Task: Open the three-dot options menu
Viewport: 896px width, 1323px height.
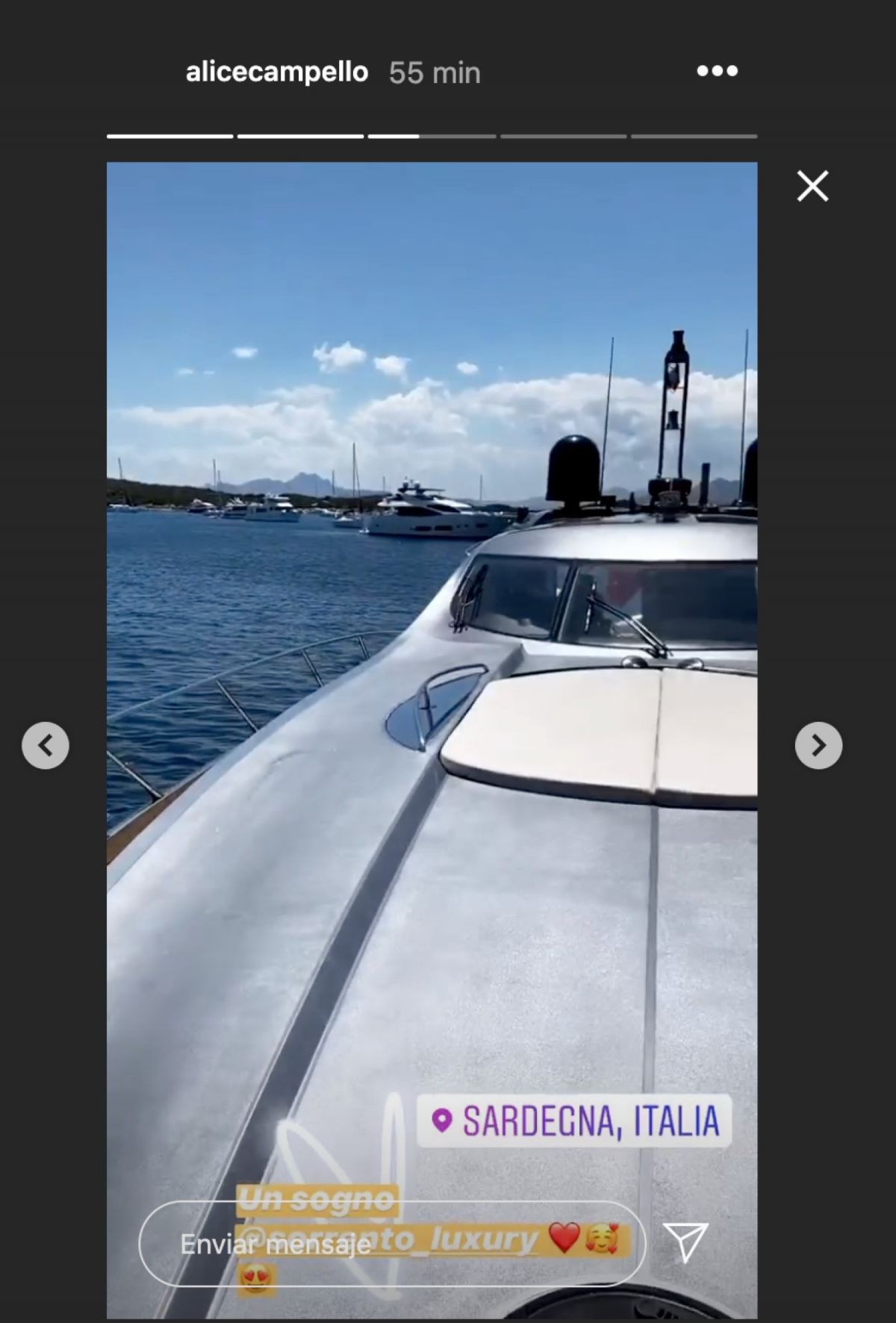Action: [717, 71]
